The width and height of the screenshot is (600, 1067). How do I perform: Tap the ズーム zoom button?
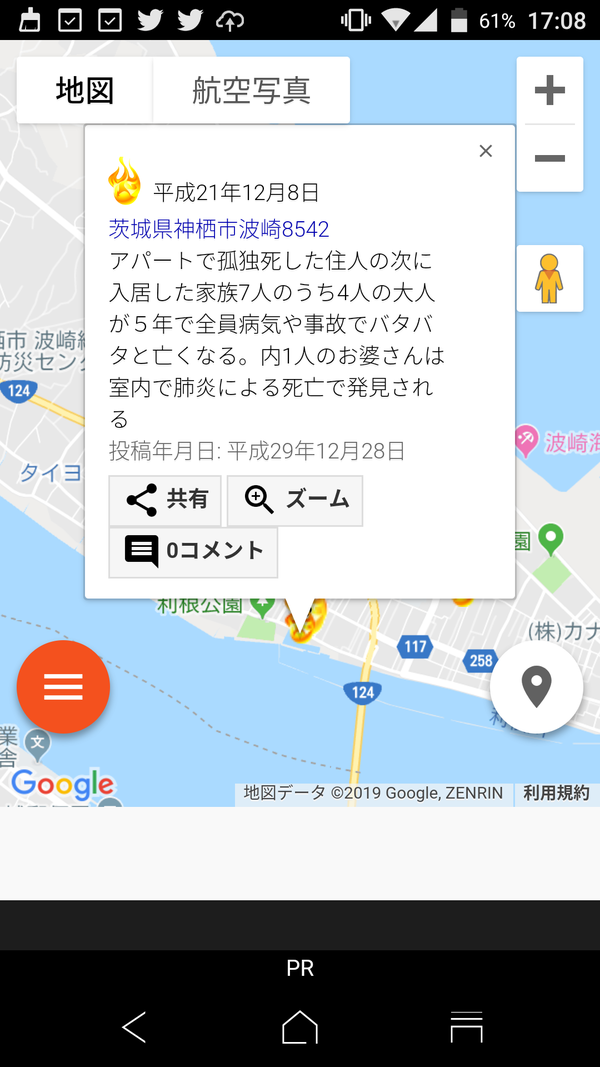295,500
